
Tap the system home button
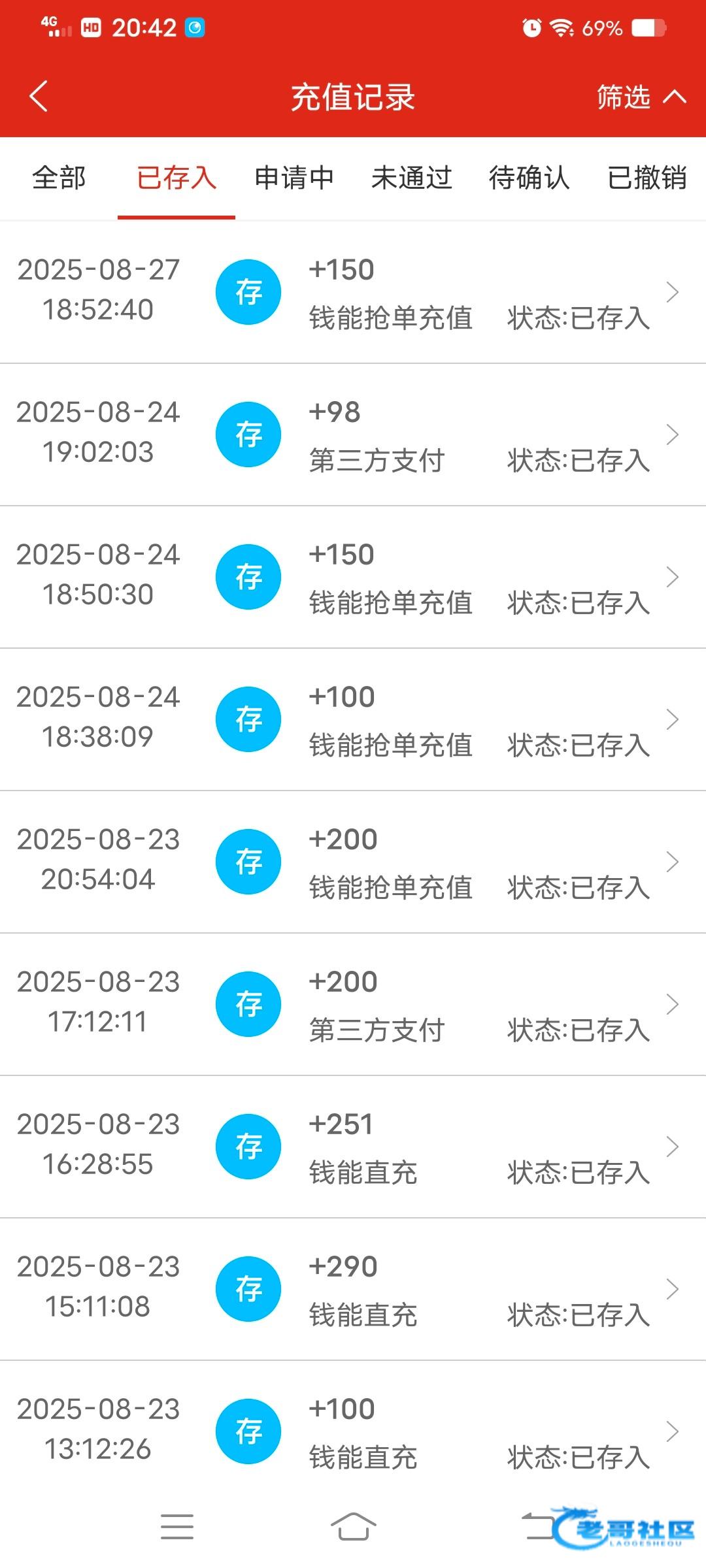(x=353, y=1526)
